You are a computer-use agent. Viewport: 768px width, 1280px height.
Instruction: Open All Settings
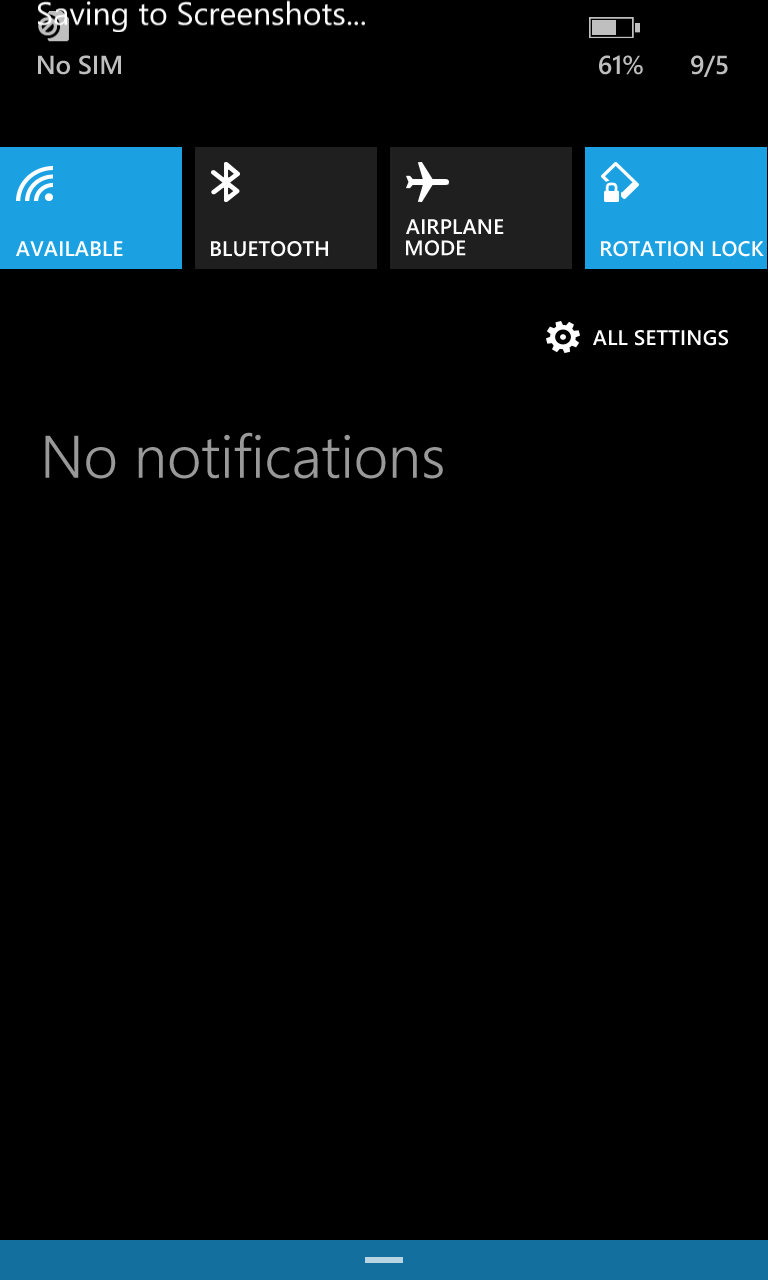(638, 338)
